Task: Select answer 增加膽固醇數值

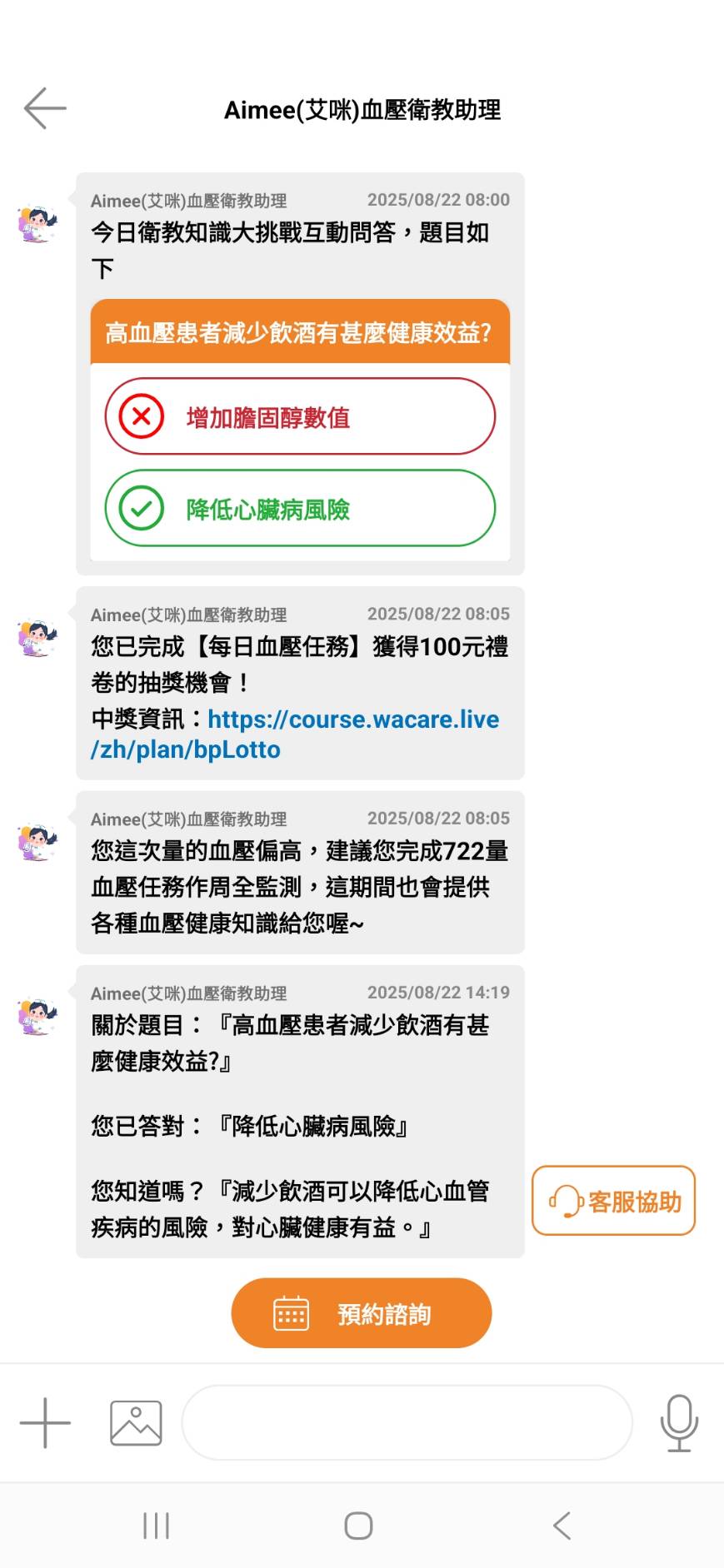Action: (x=300, y=416)
